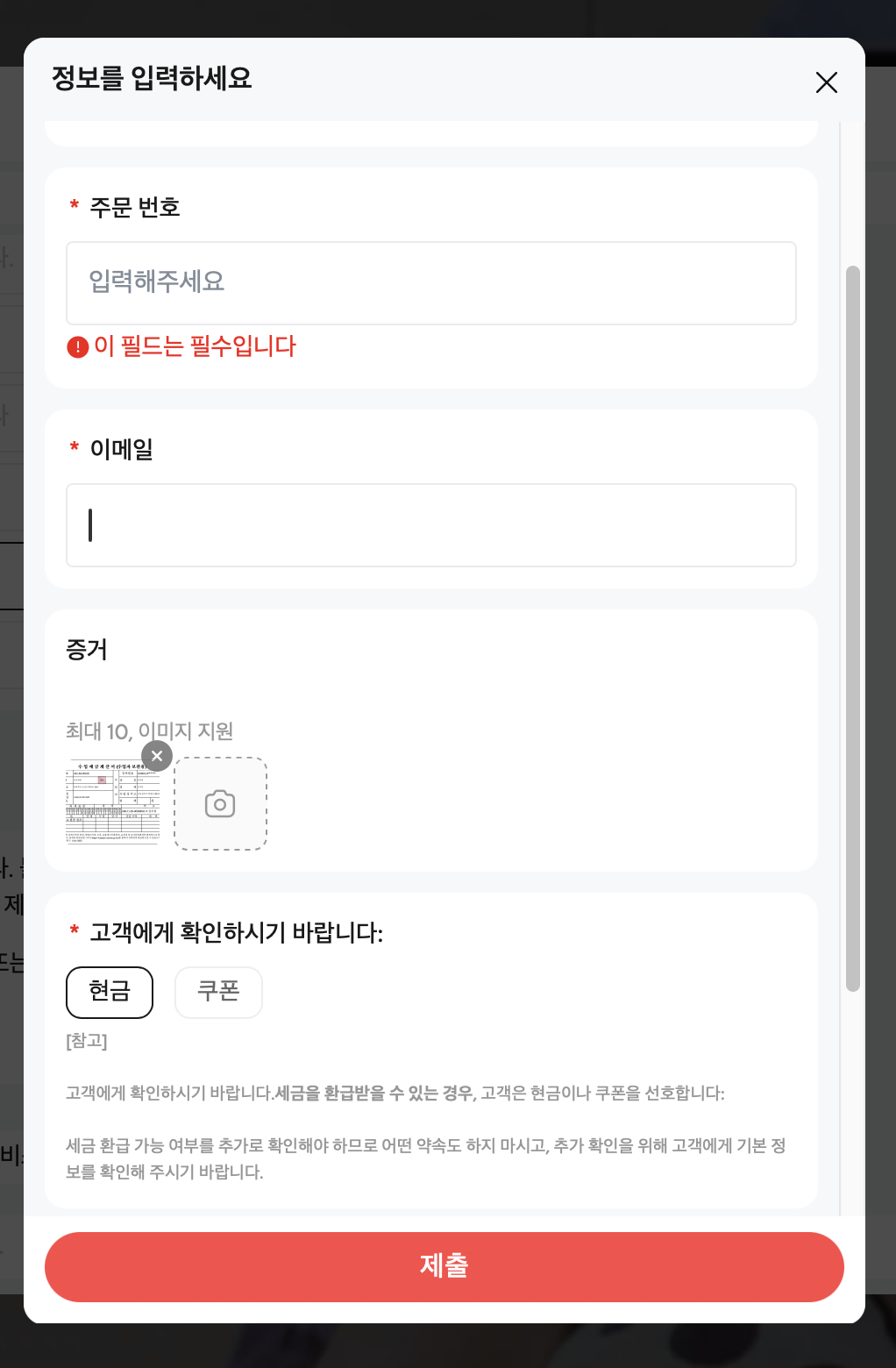Viewport: 896px width, 1368px height.
Task: Choose the 쿠폰 option
Action: [x=218, y=992]
